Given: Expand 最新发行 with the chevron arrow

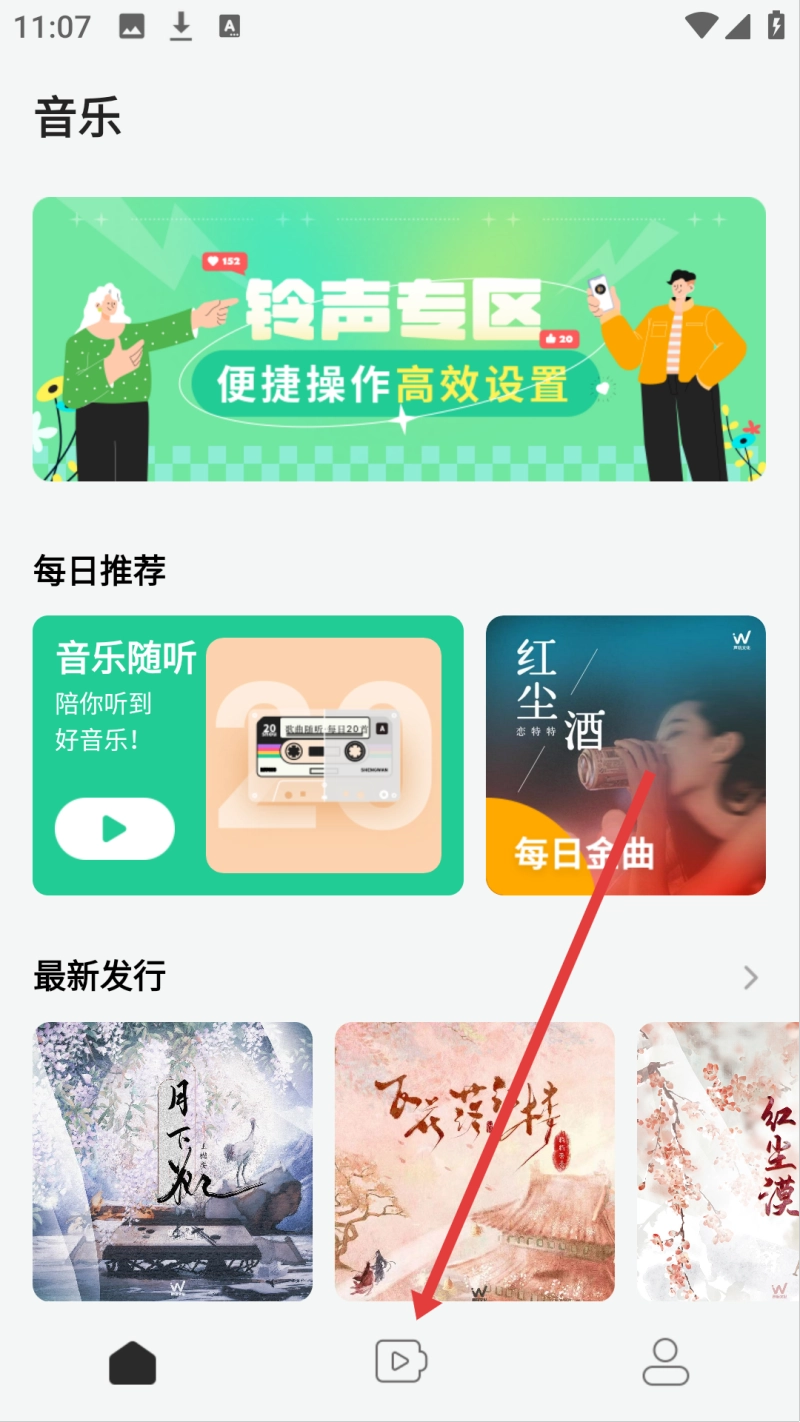Looking at the screenshot, I should (x=751, y=978).
